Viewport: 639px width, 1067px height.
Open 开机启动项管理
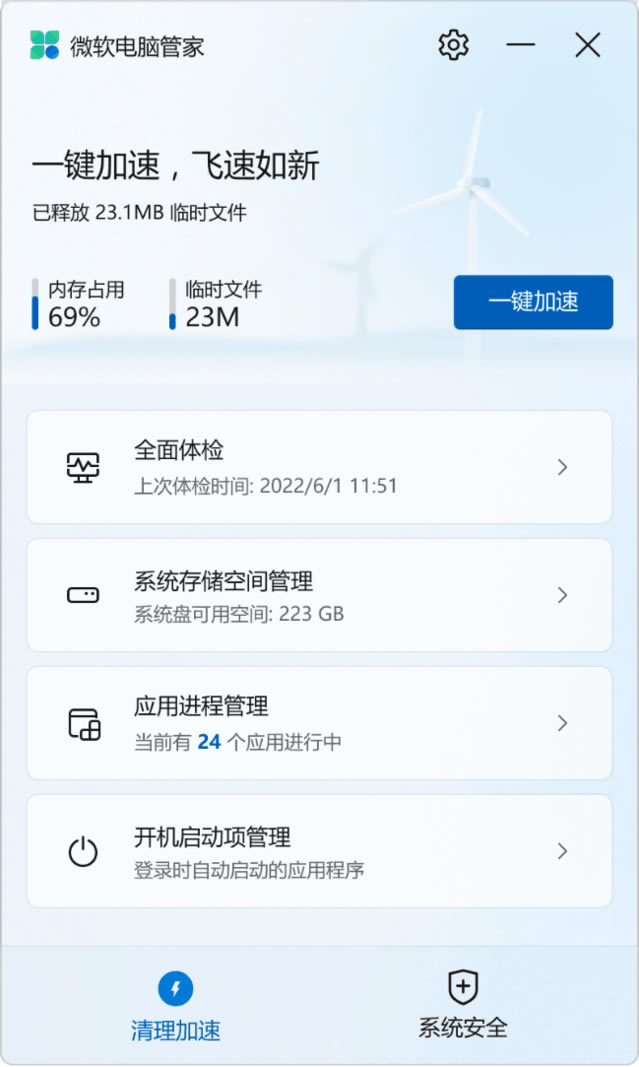click(319, 851)
